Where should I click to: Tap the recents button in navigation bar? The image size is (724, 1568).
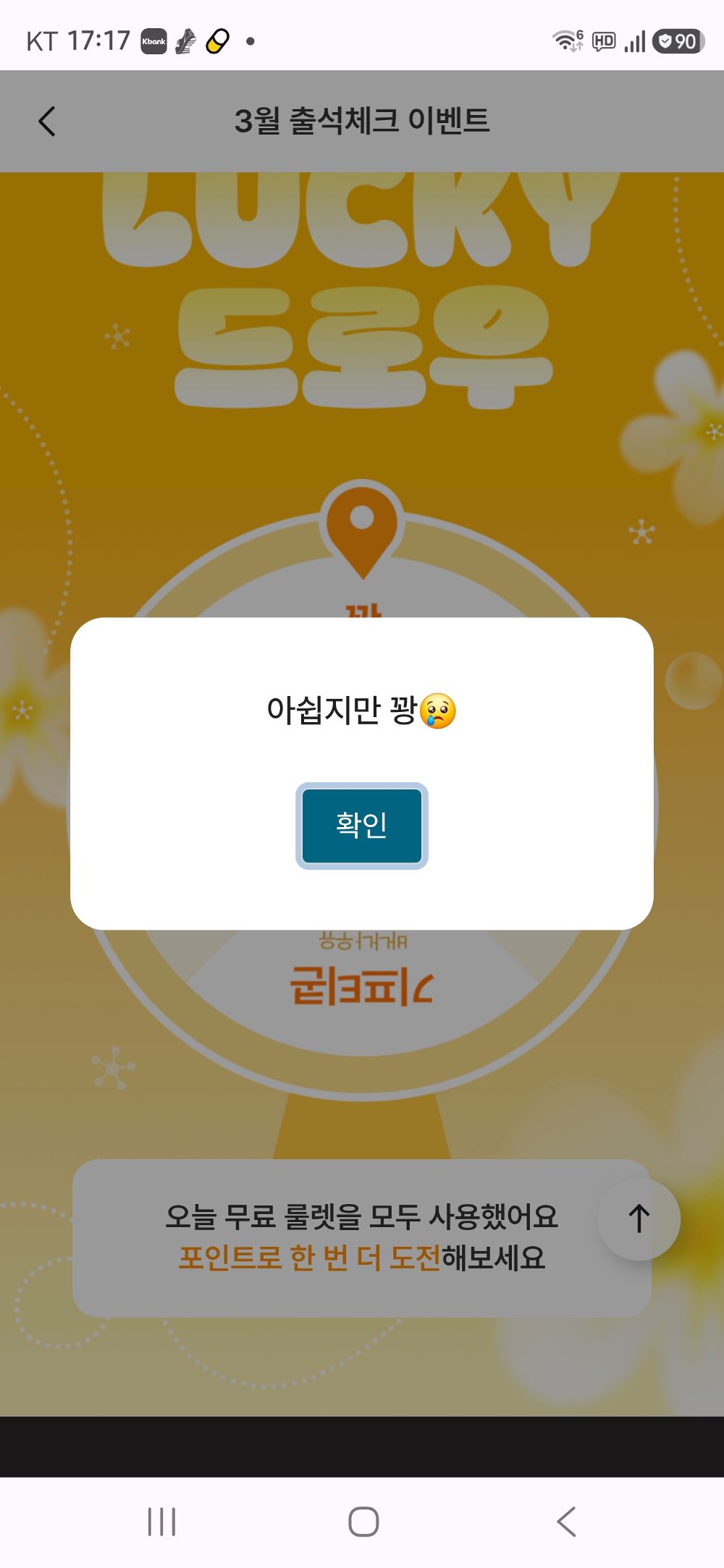point(161,1522)
